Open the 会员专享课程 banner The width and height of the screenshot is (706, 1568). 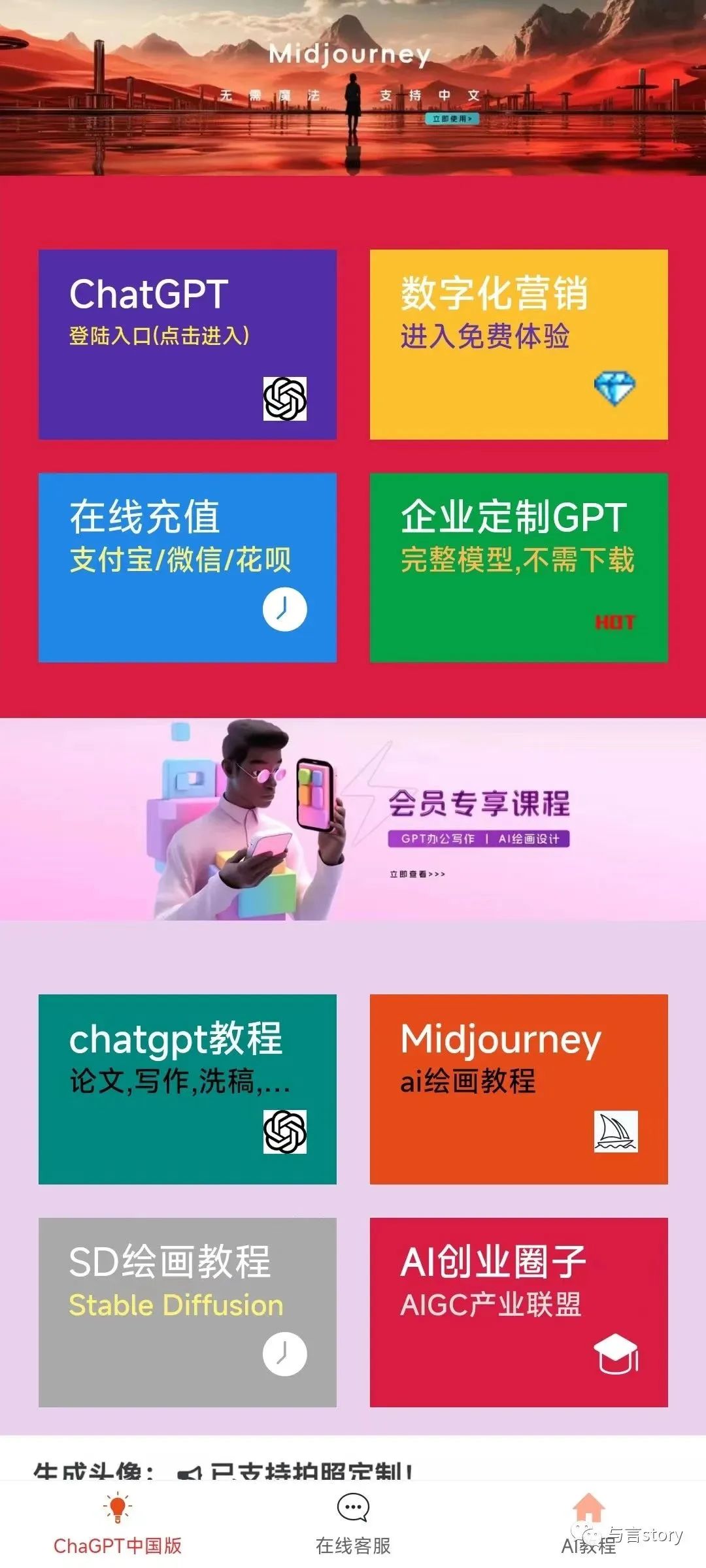(x=353, y=819)
